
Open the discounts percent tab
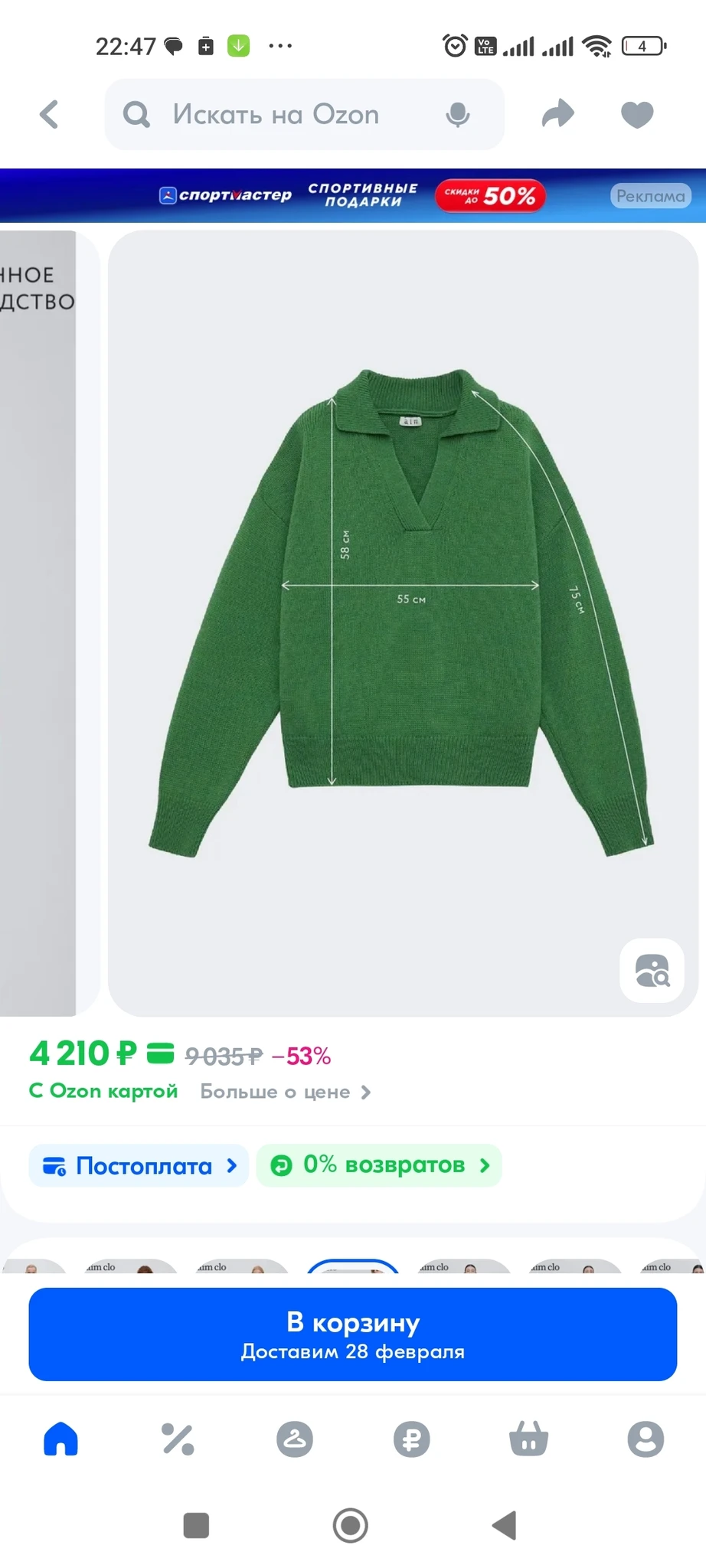(178, 1439)
